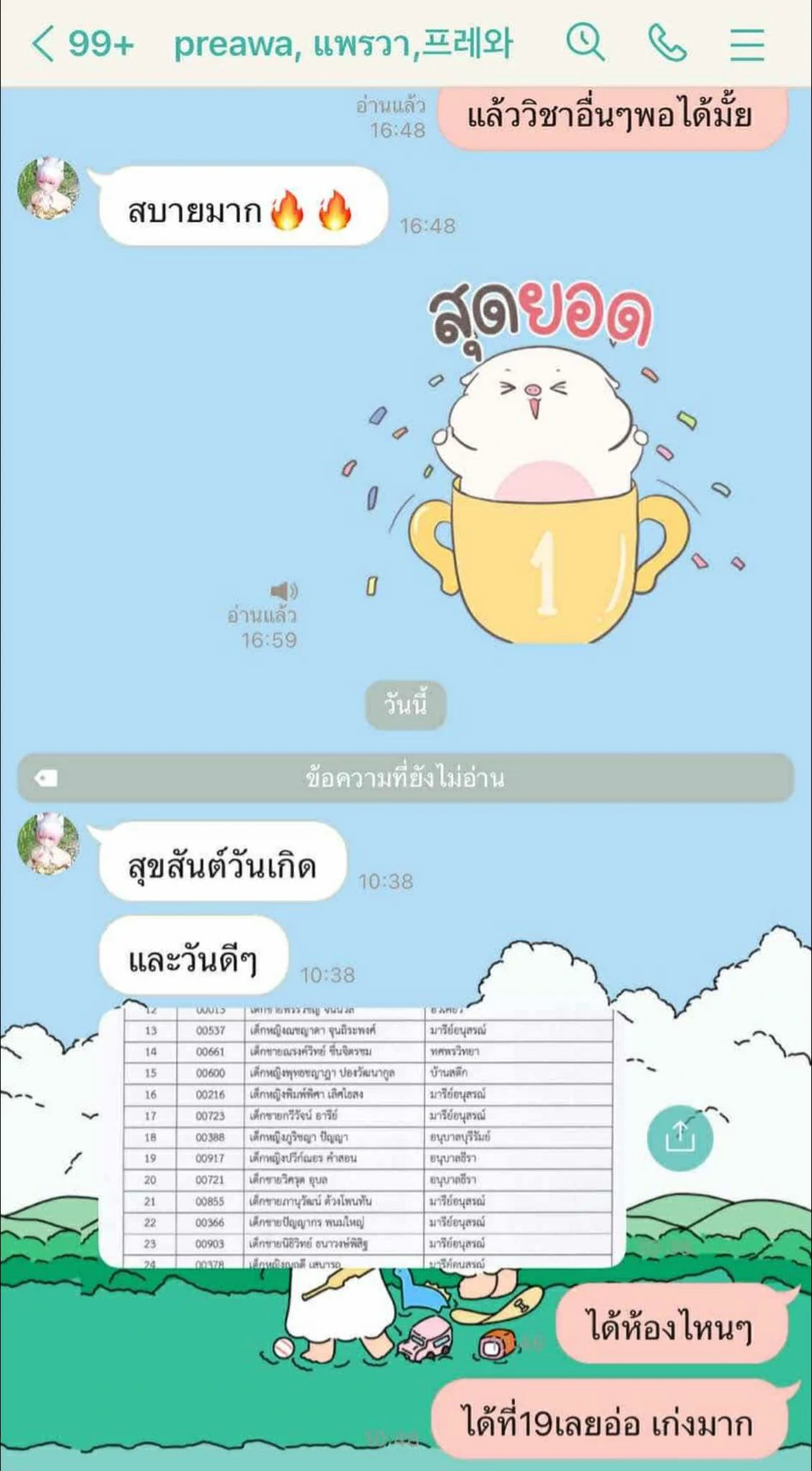The image size is (812, 1471).
Task: Play the sound of the สุดยอด sticker
Action: [x=284, y=590]
